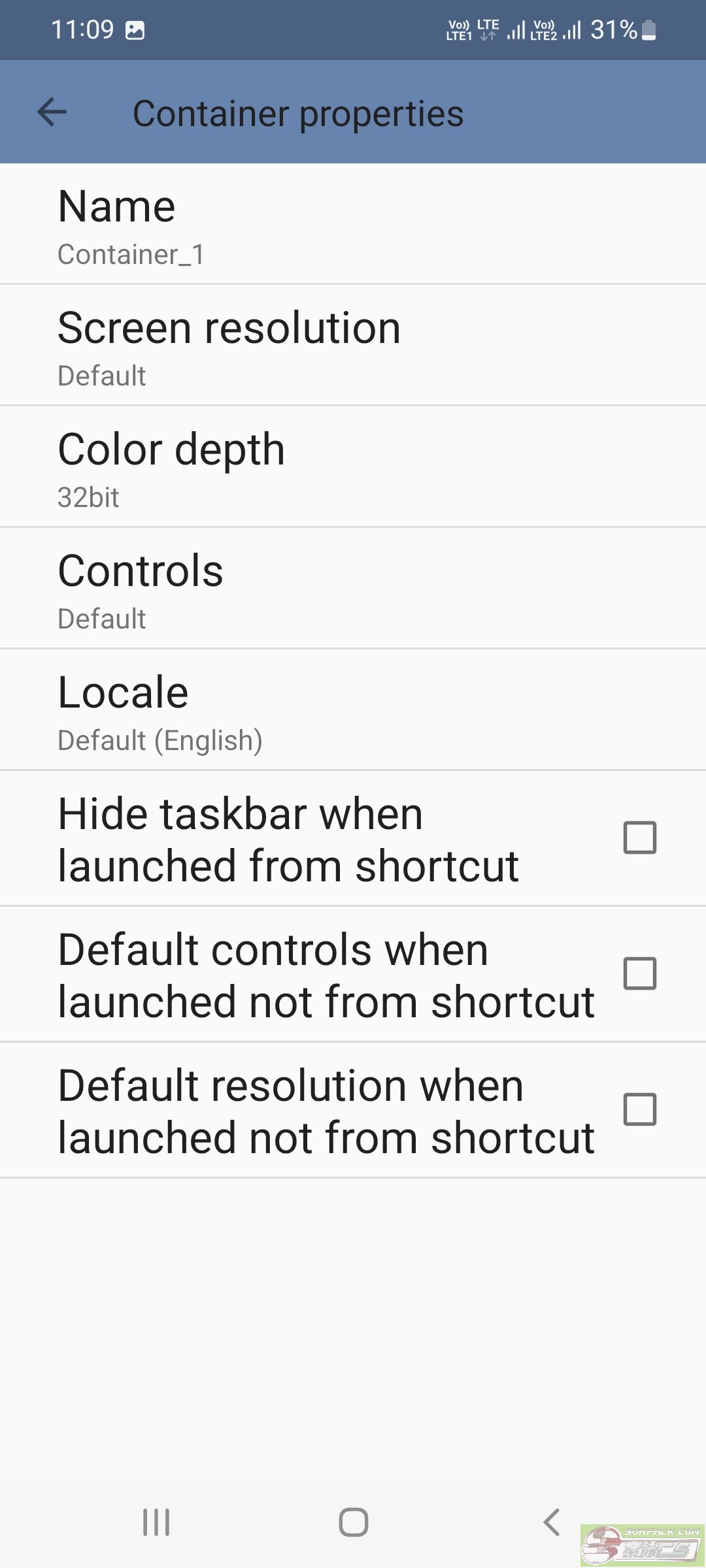706x1568 pixels.
Task: Go back from Container properties
Action: click(52, 112)
